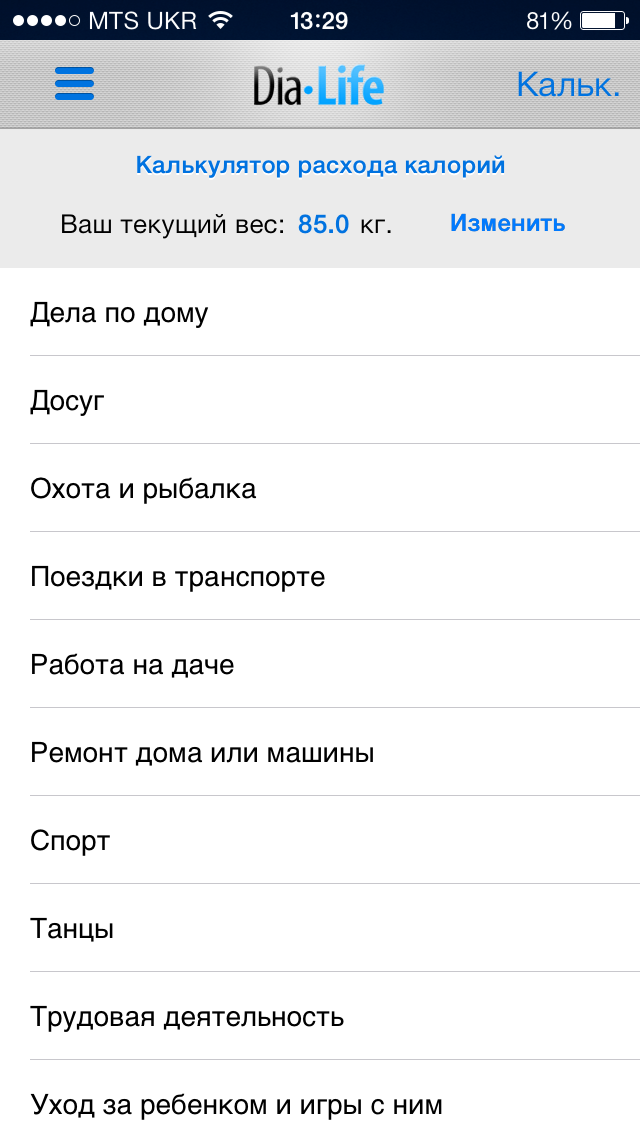Open Трудовая деятельность activities
This screenshot has width=640, height=1136.
click(320, 1017)
